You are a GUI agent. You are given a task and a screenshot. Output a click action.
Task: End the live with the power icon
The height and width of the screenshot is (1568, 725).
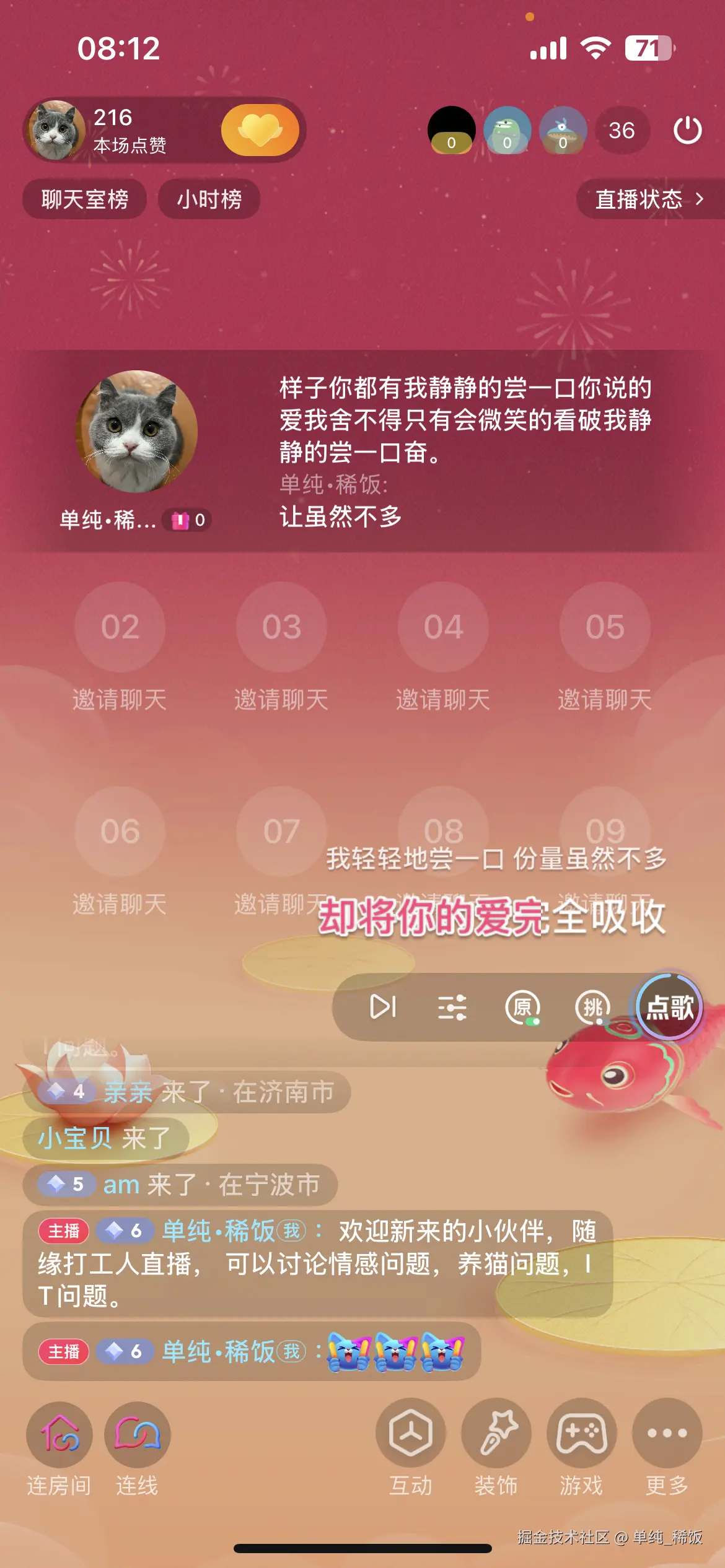pos(687,131)
